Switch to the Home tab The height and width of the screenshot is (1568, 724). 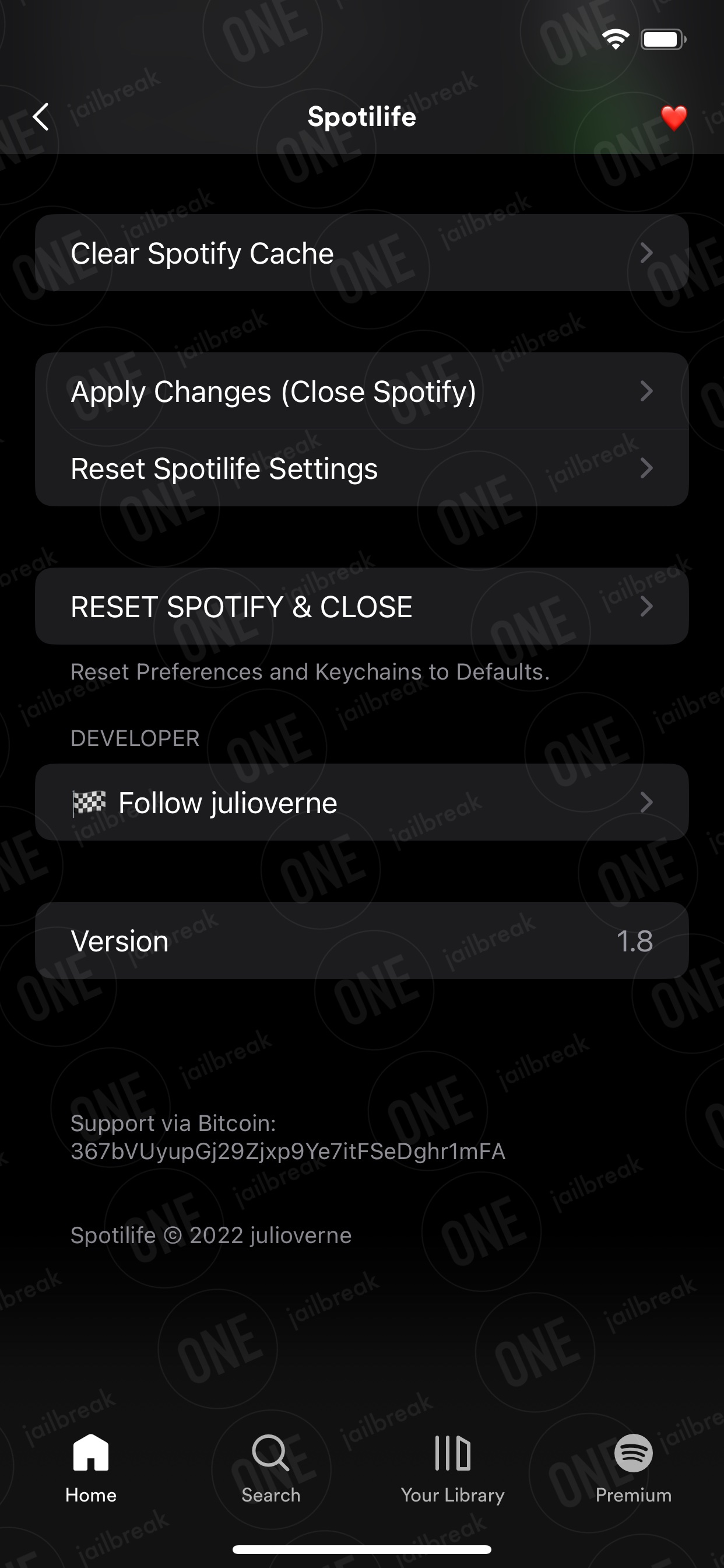[x=91, y=1468]
